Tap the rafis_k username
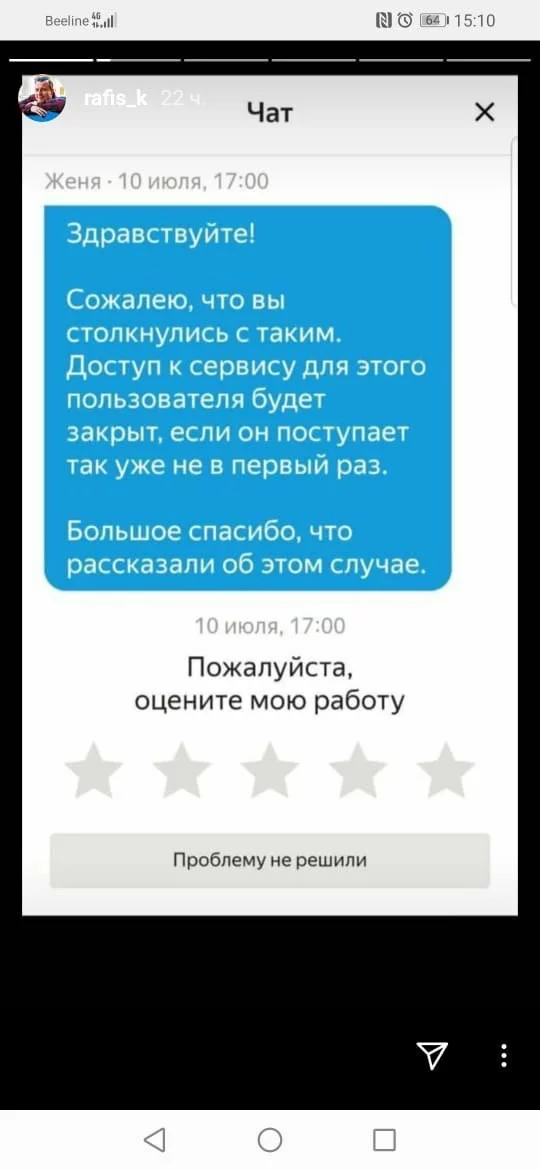The width and height of the screenshot is (540, 1170). click(116, 98)
